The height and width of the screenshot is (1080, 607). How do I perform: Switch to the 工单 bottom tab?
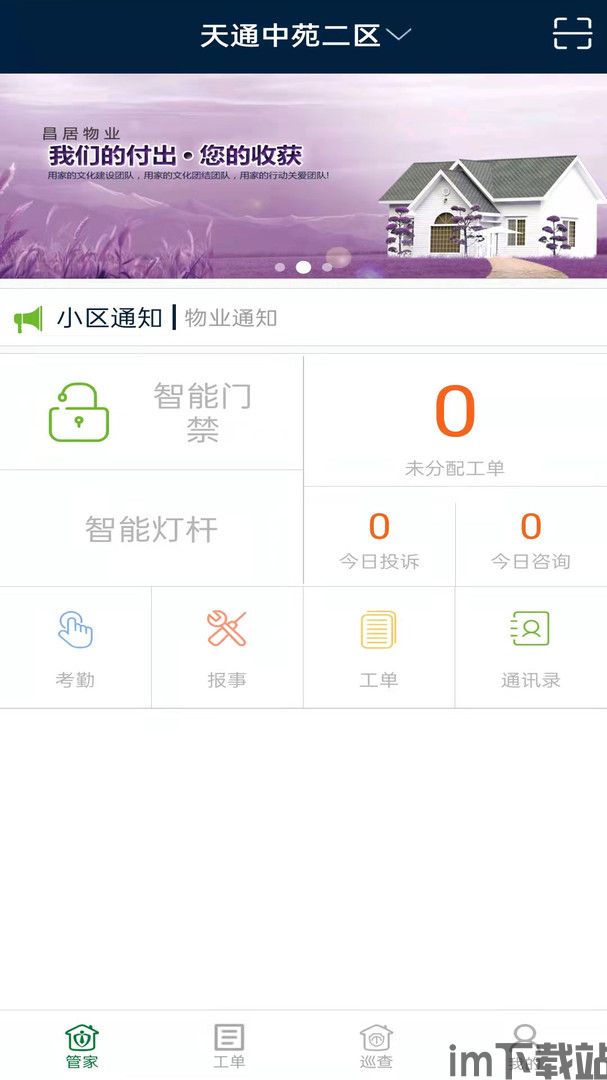pyautogui.click(x=229, y=1046)
